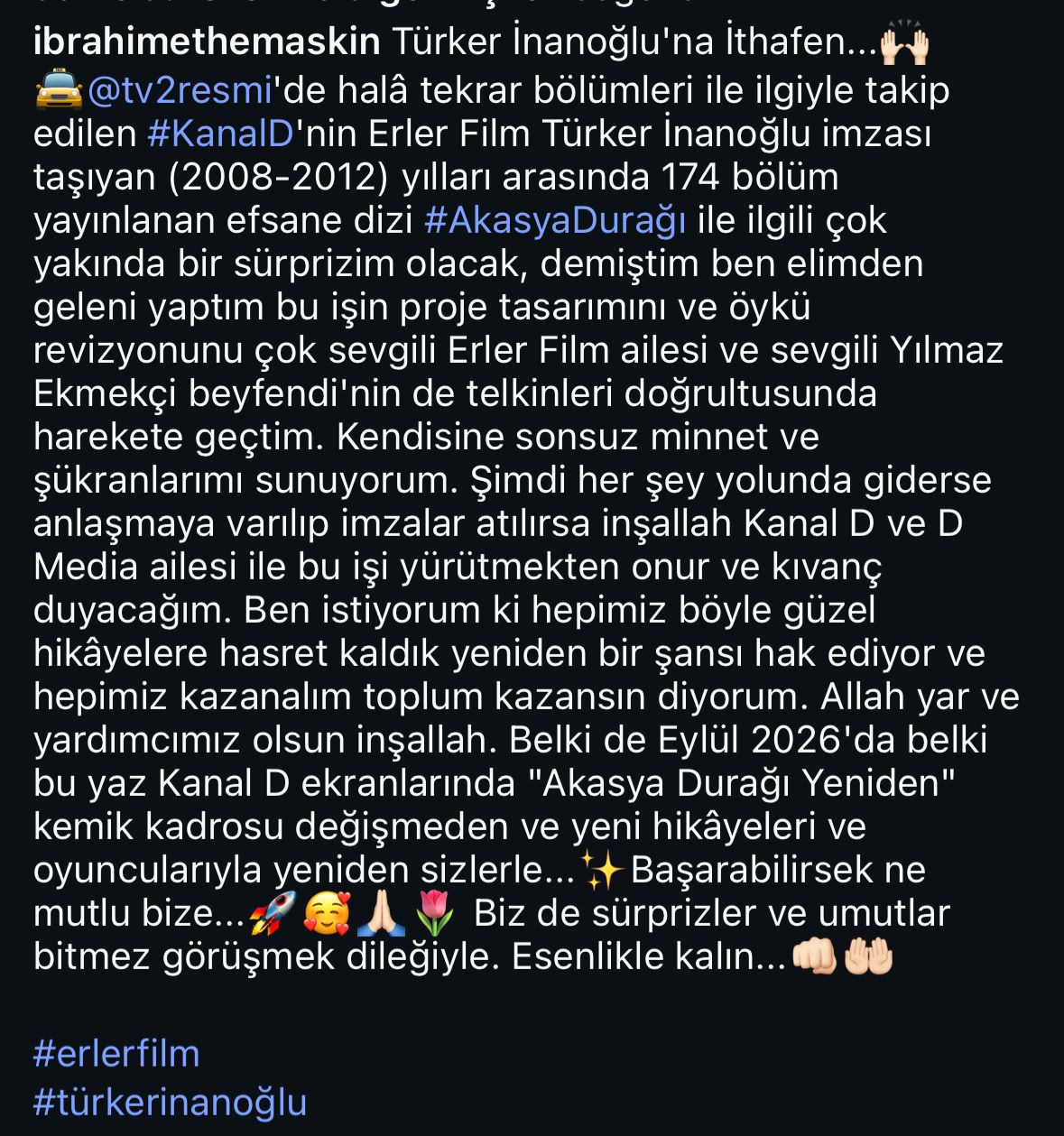The image size is (1064, 1136).
Task: Open the #KanalD hashtag
Action: coord(221,134)
